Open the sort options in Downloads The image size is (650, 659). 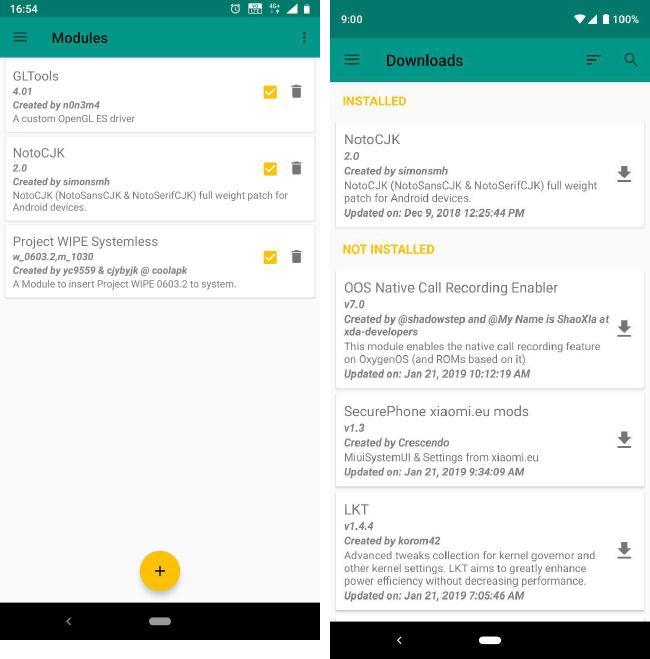click(x=593, y=60)
